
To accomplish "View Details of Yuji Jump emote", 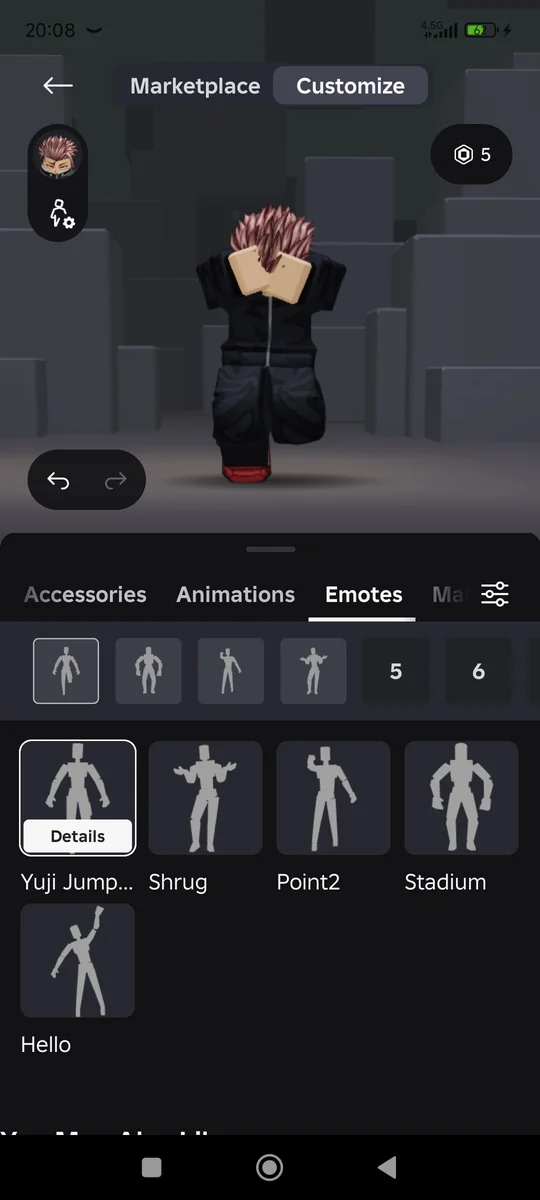I will [78, 836].
